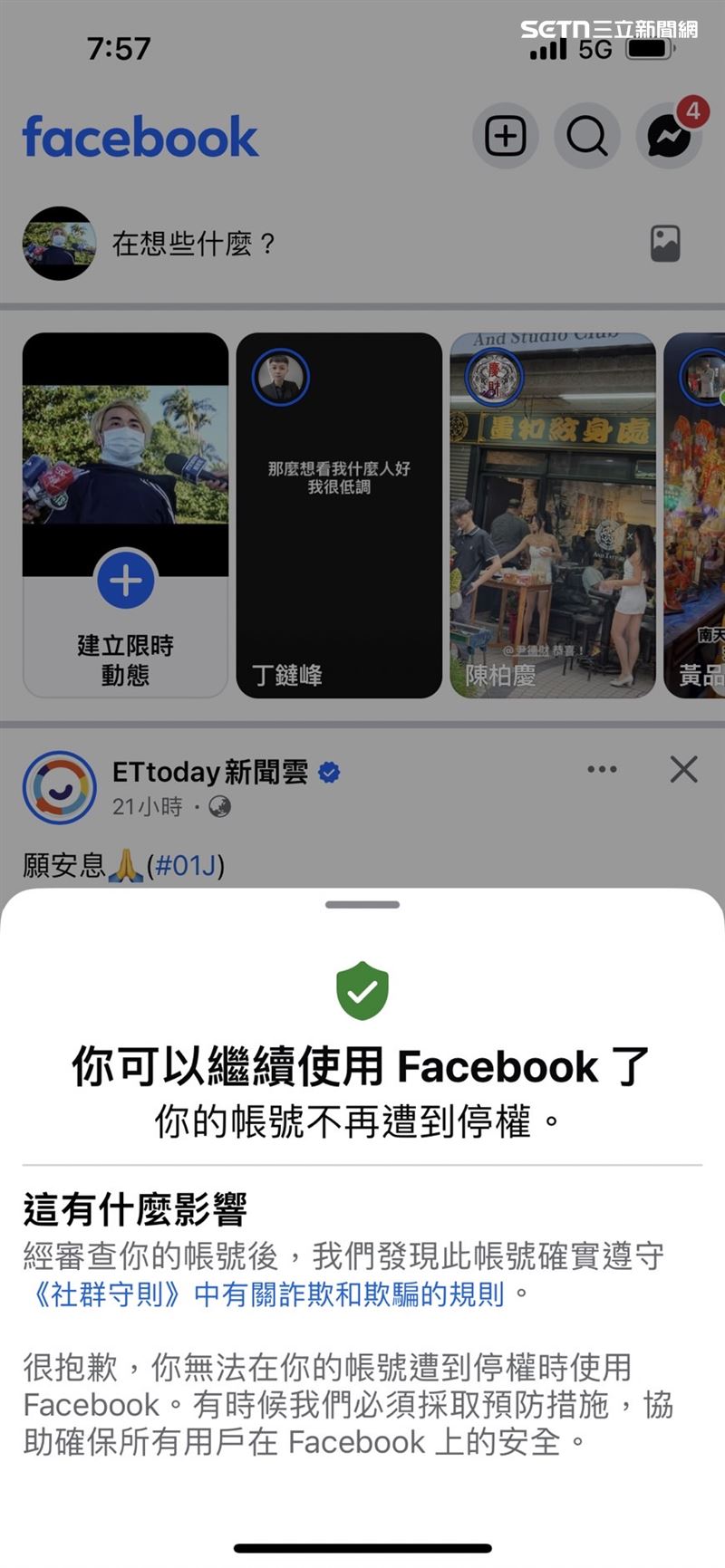The height and width of the screenshot is (1568, 725).
Task: Open the ETtoday新聞雲 page
Action: click(209, 772)
